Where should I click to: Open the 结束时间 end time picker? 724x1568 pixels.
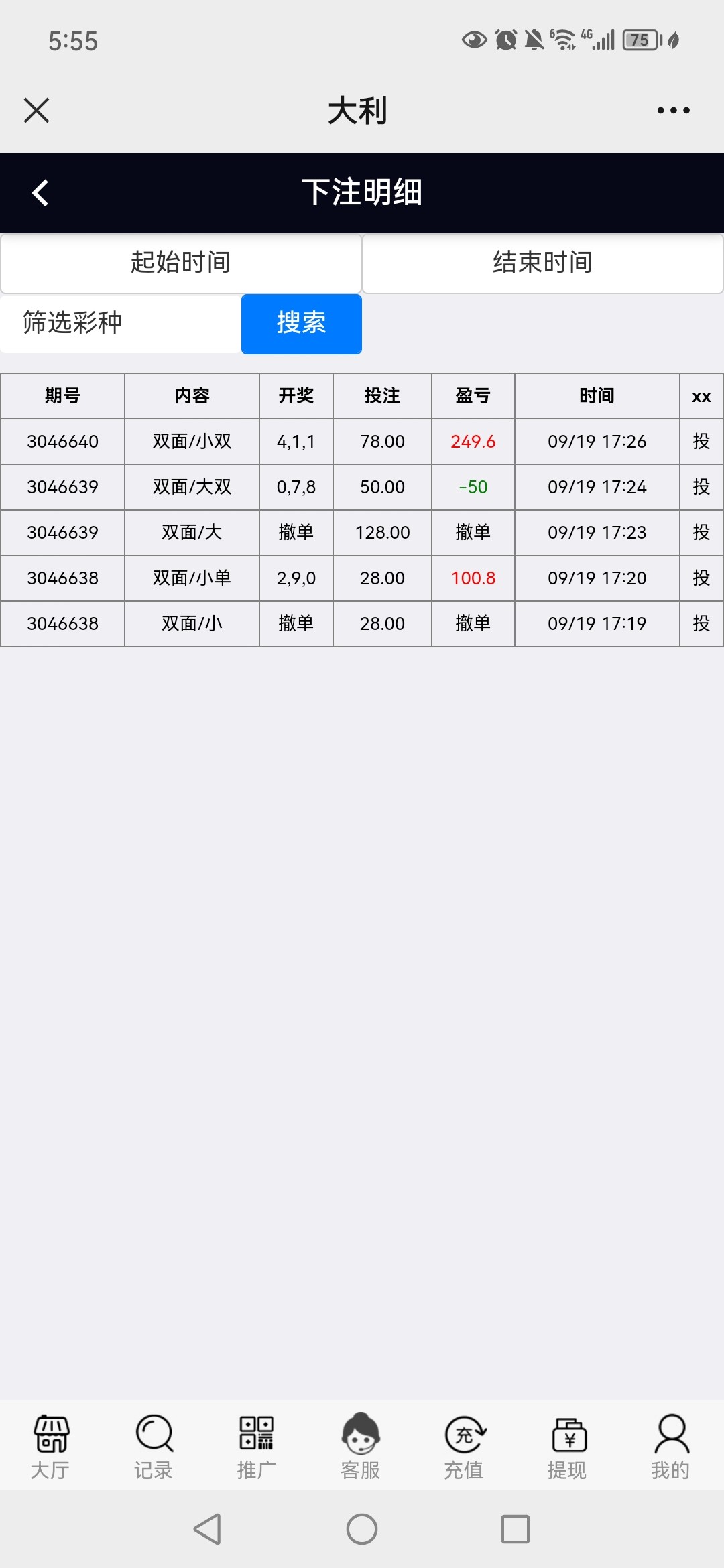[542, 263]
